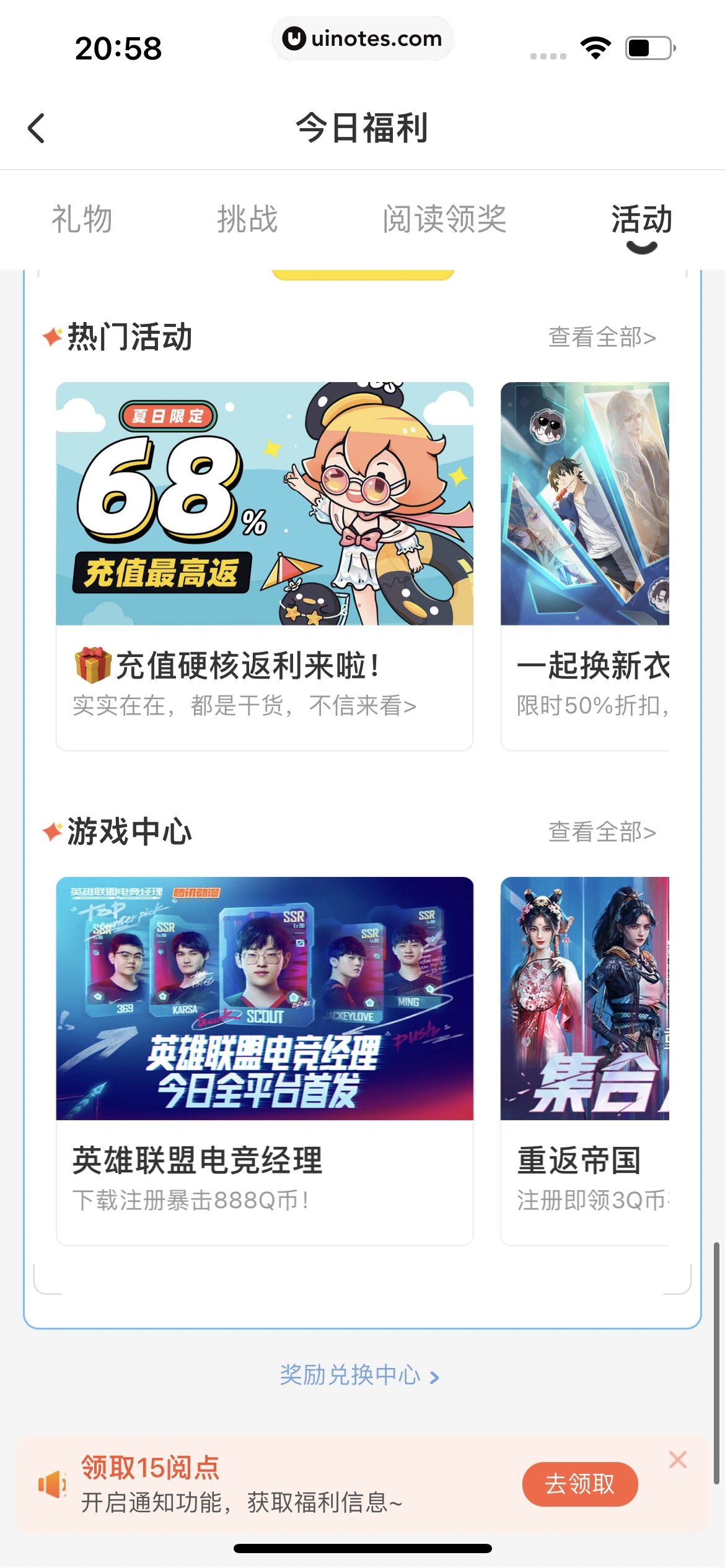This screenshot has height=1568, width=725.
Task: Tap the orange speaker icon in notification banner
Action: pyautogui.click(x=51, y=1484)
